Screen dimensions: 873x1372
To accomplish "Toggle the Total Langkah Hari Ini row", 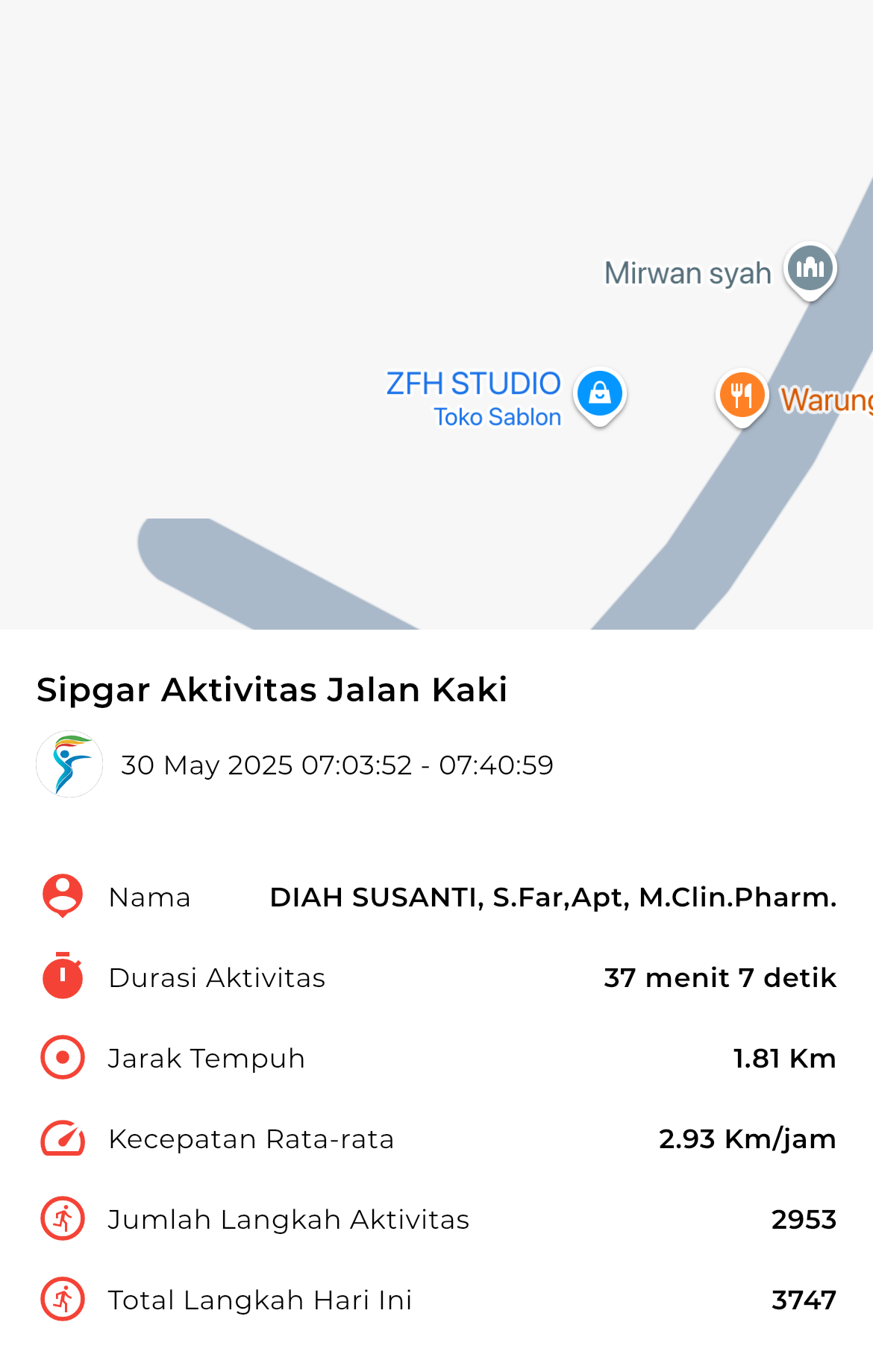I will tap(436, 1300).
